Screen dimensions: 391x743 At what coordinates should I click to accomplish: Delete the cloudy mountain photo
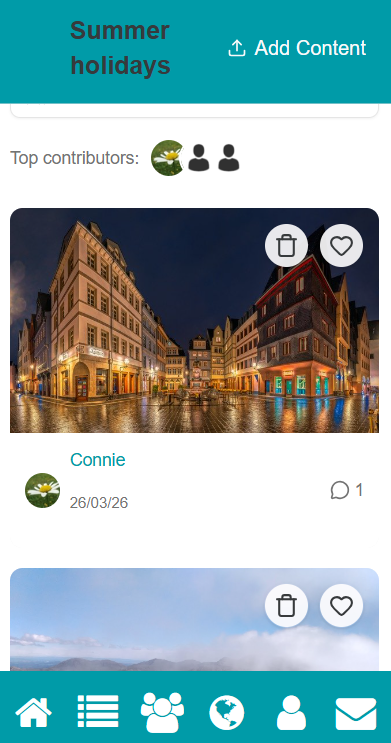(286, 606)
